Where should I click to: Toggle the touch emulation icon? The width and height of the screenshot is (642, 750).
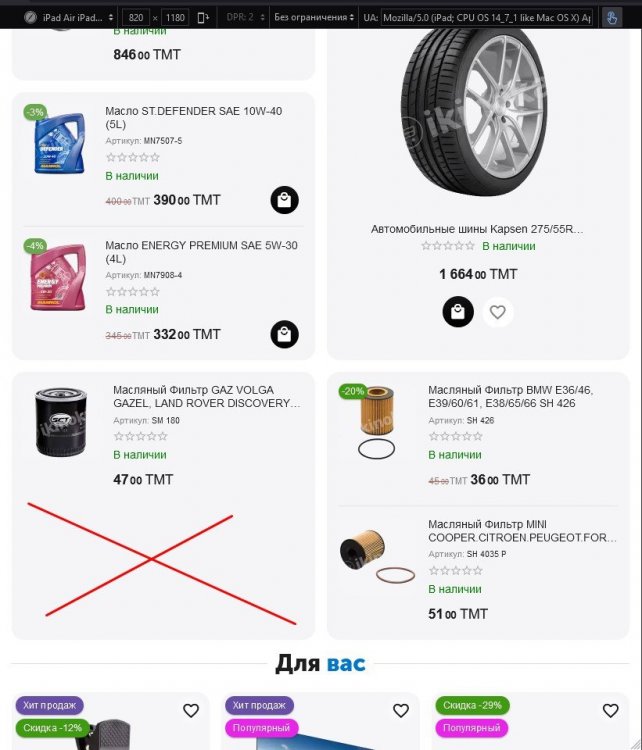tap(611, 18)
